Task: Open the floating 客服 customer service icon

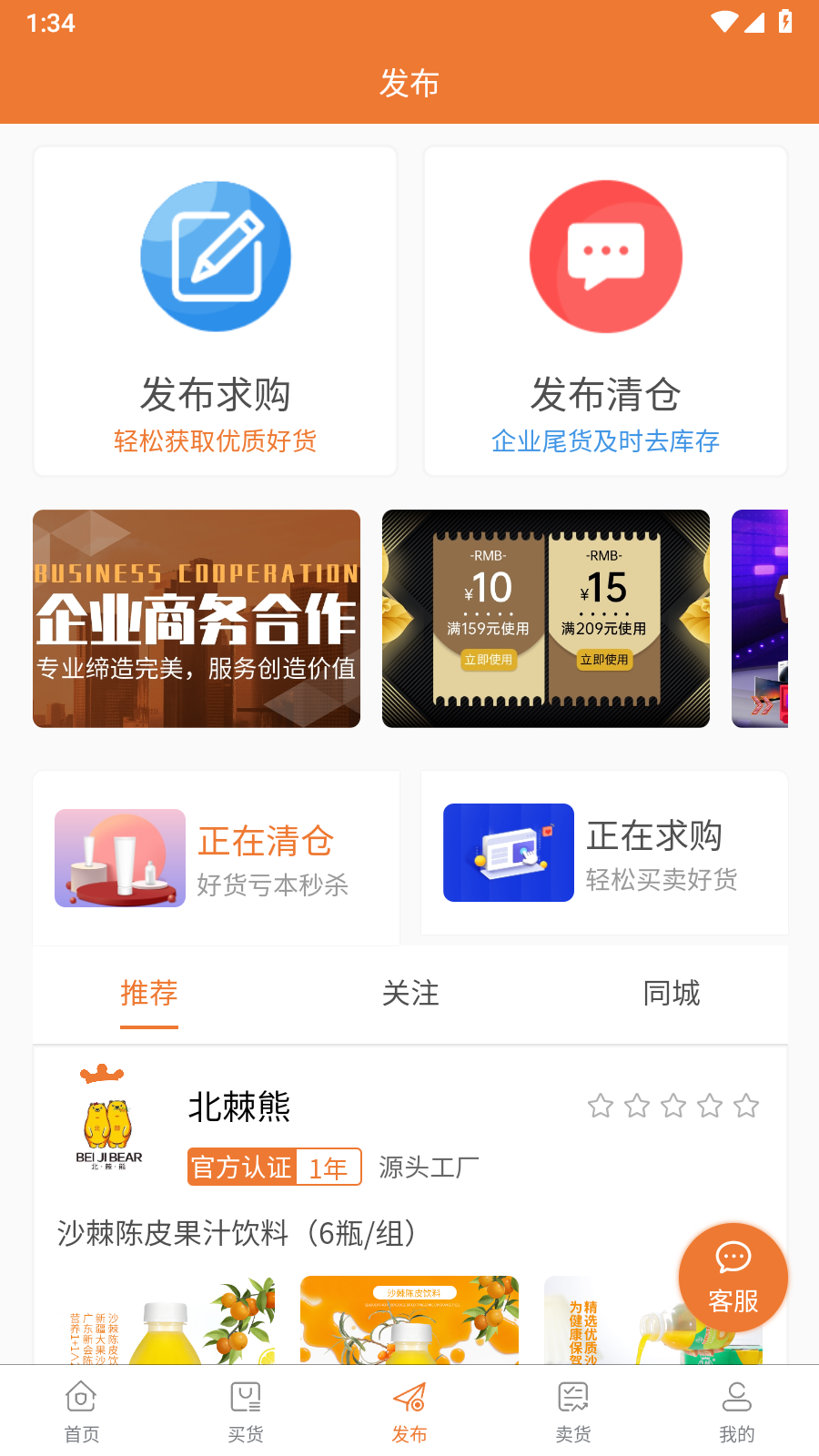Action: [x=733, y=1277]
